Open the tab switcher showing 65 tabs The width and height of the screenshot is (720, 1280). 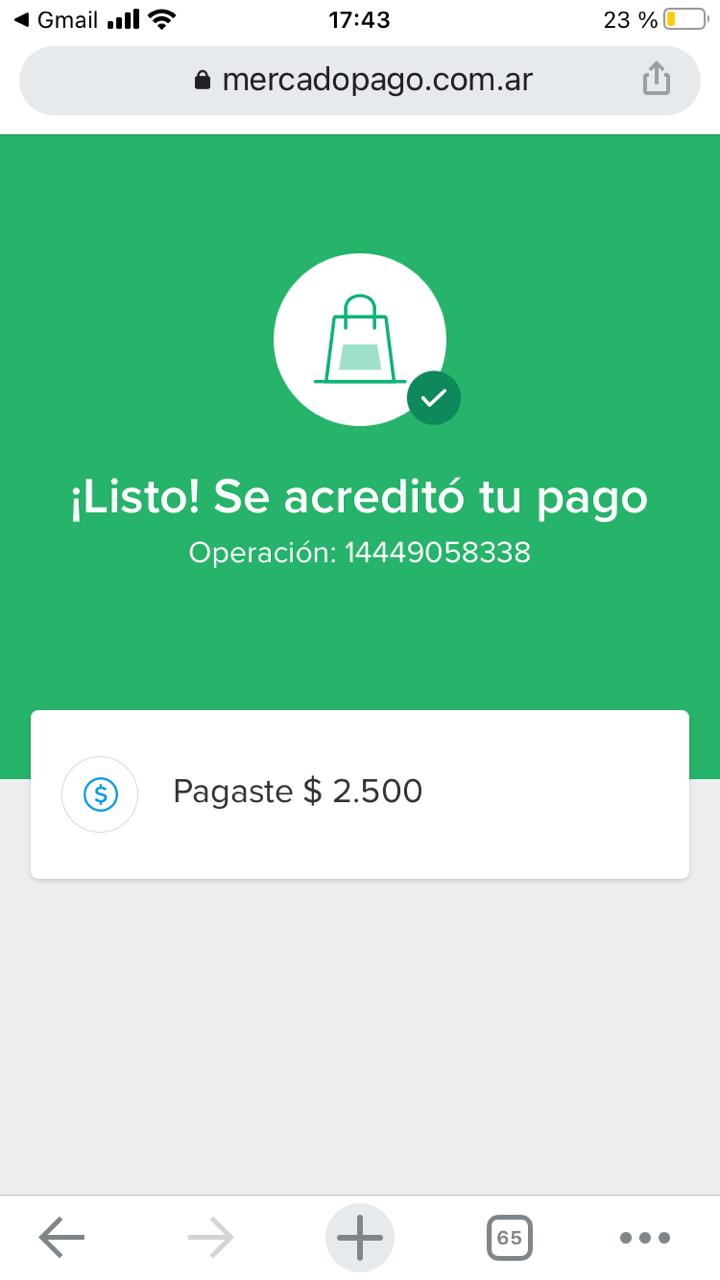pyautogui.click(x=509, y=1238)
